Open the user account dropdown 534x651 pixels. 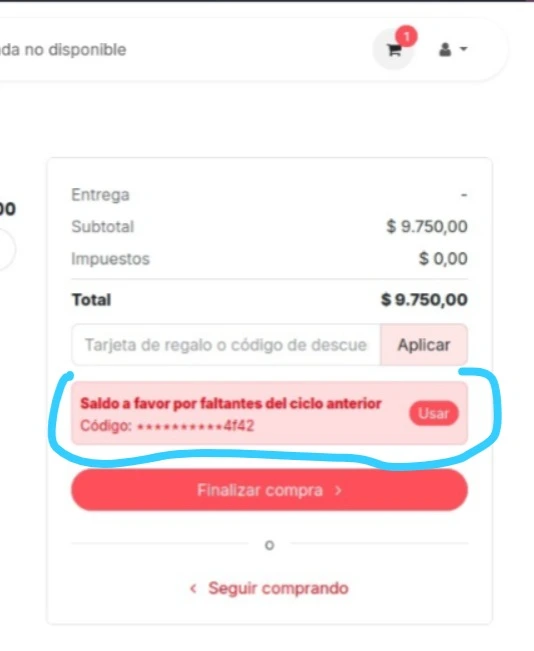tap(453, 49)
